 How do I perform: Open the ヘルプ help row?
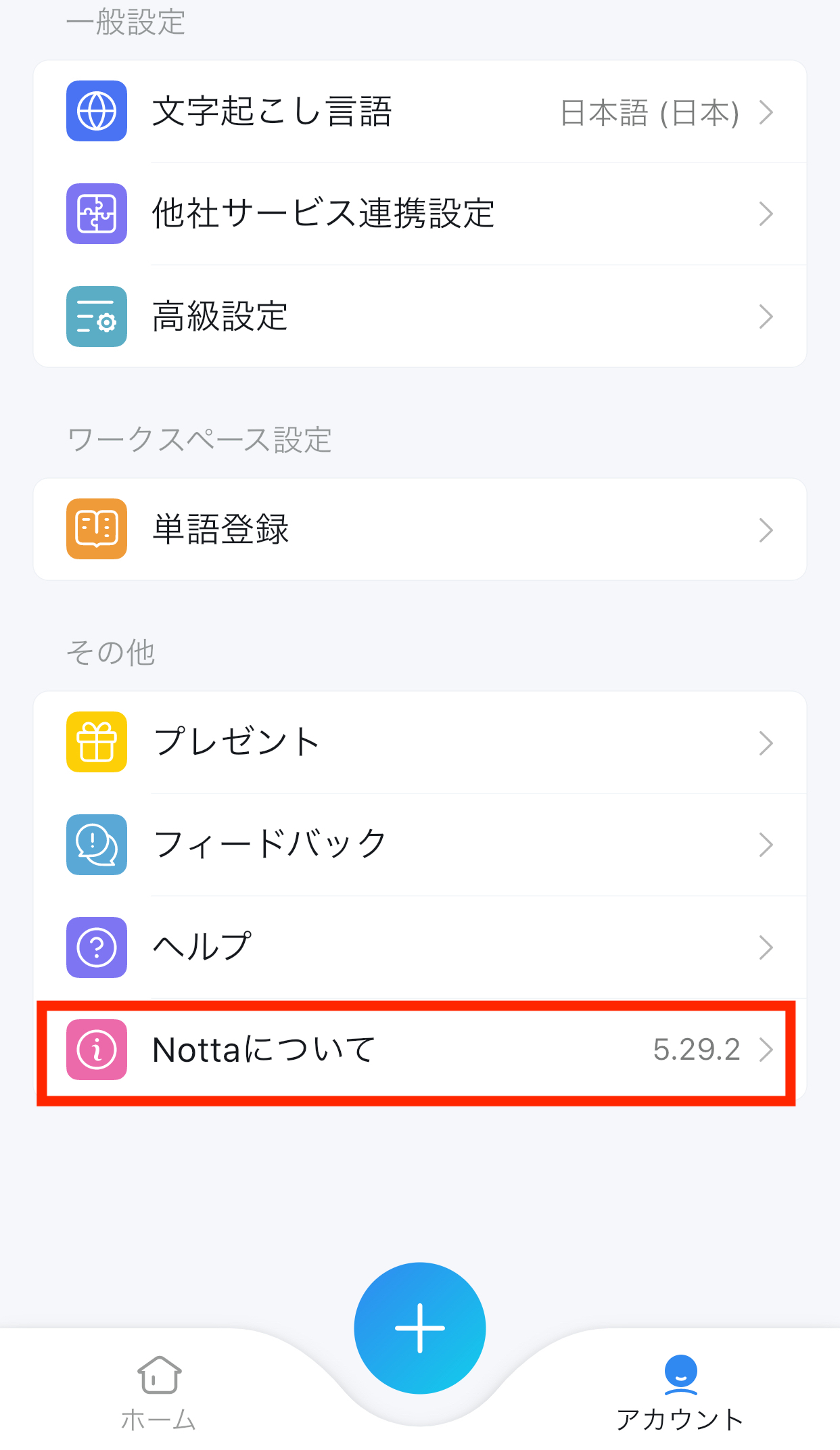pyautogui.click(x=419, y=947)
